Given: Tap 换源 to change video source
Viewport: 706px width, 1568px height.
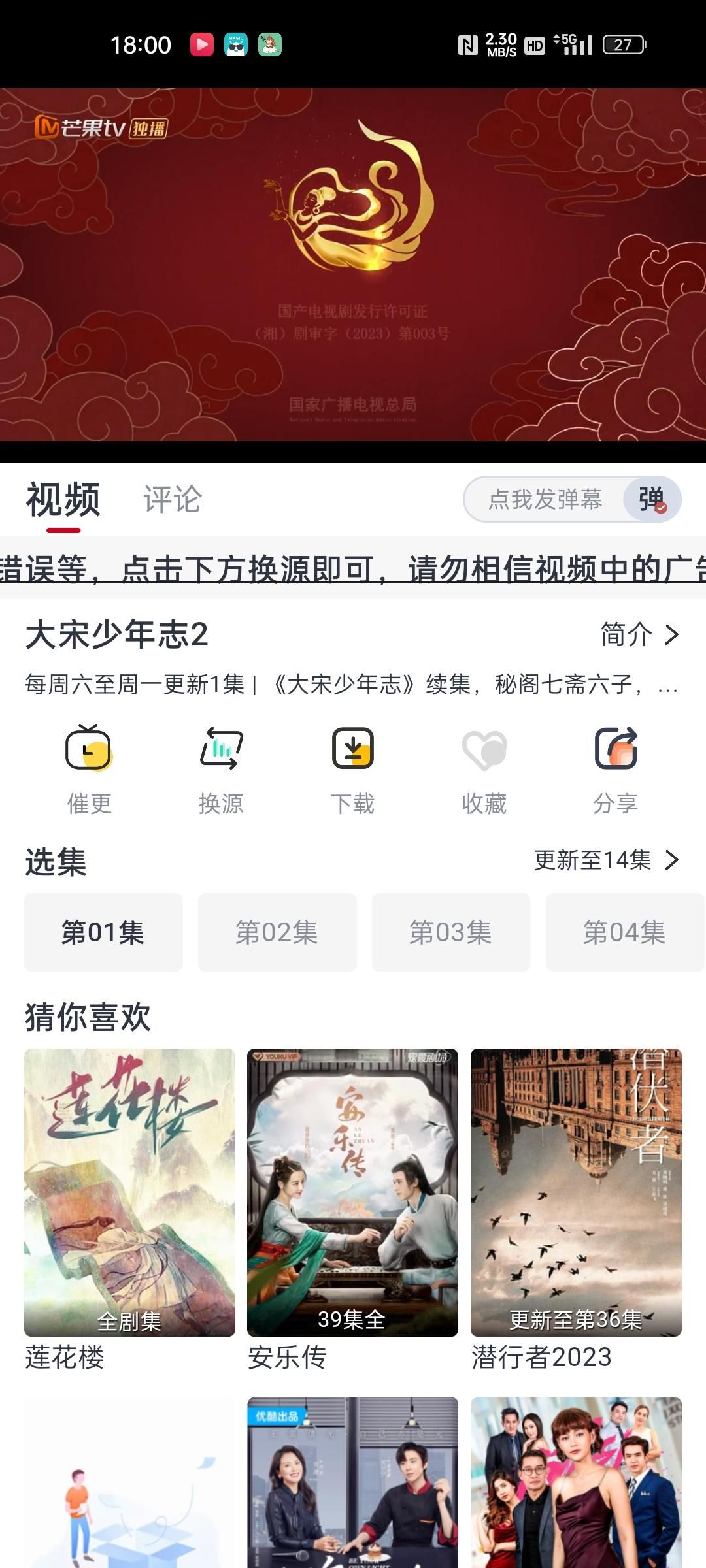Looking at the screenshot, I should pos(221,769).
